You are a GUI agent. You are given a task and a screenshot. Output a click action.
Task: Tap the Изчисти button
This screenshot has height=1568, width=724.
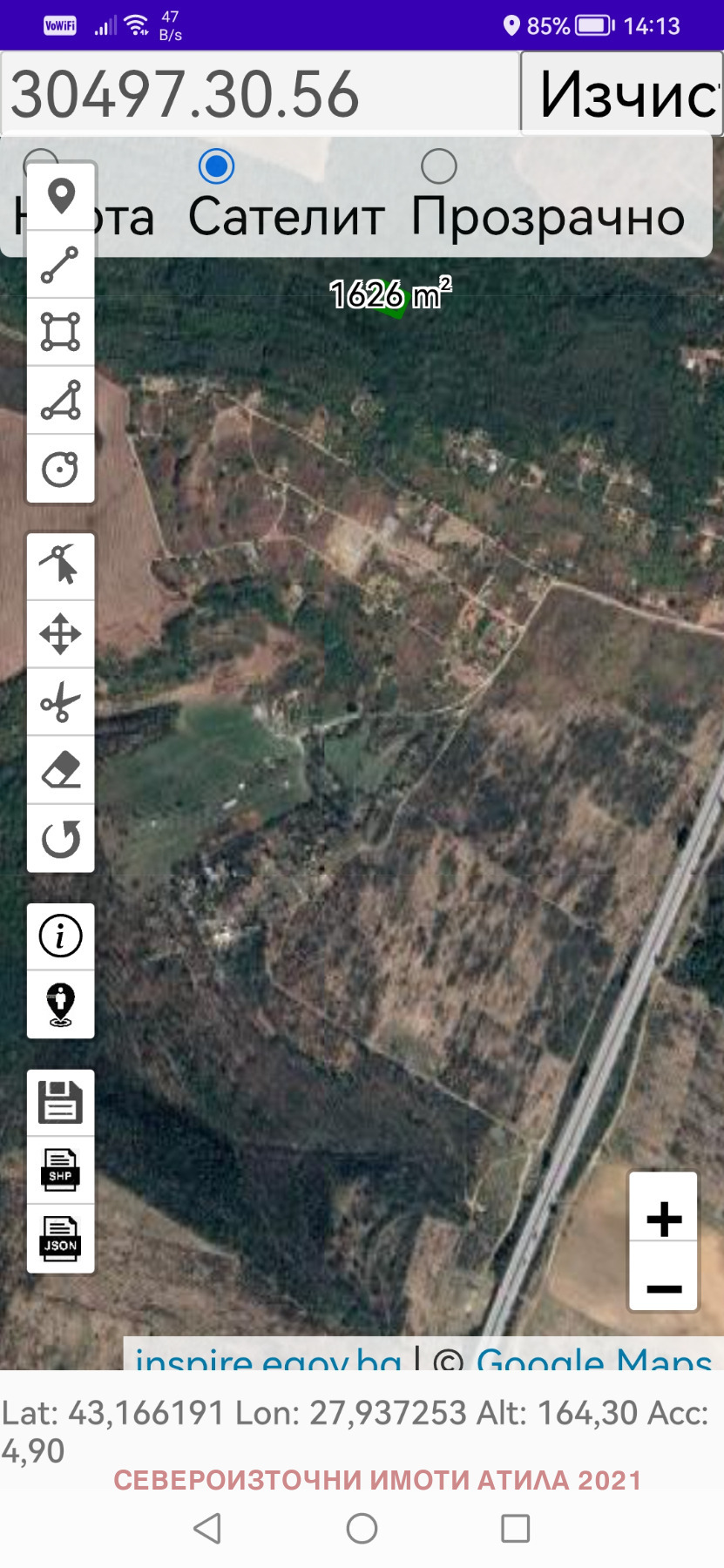tap(623, 94)
